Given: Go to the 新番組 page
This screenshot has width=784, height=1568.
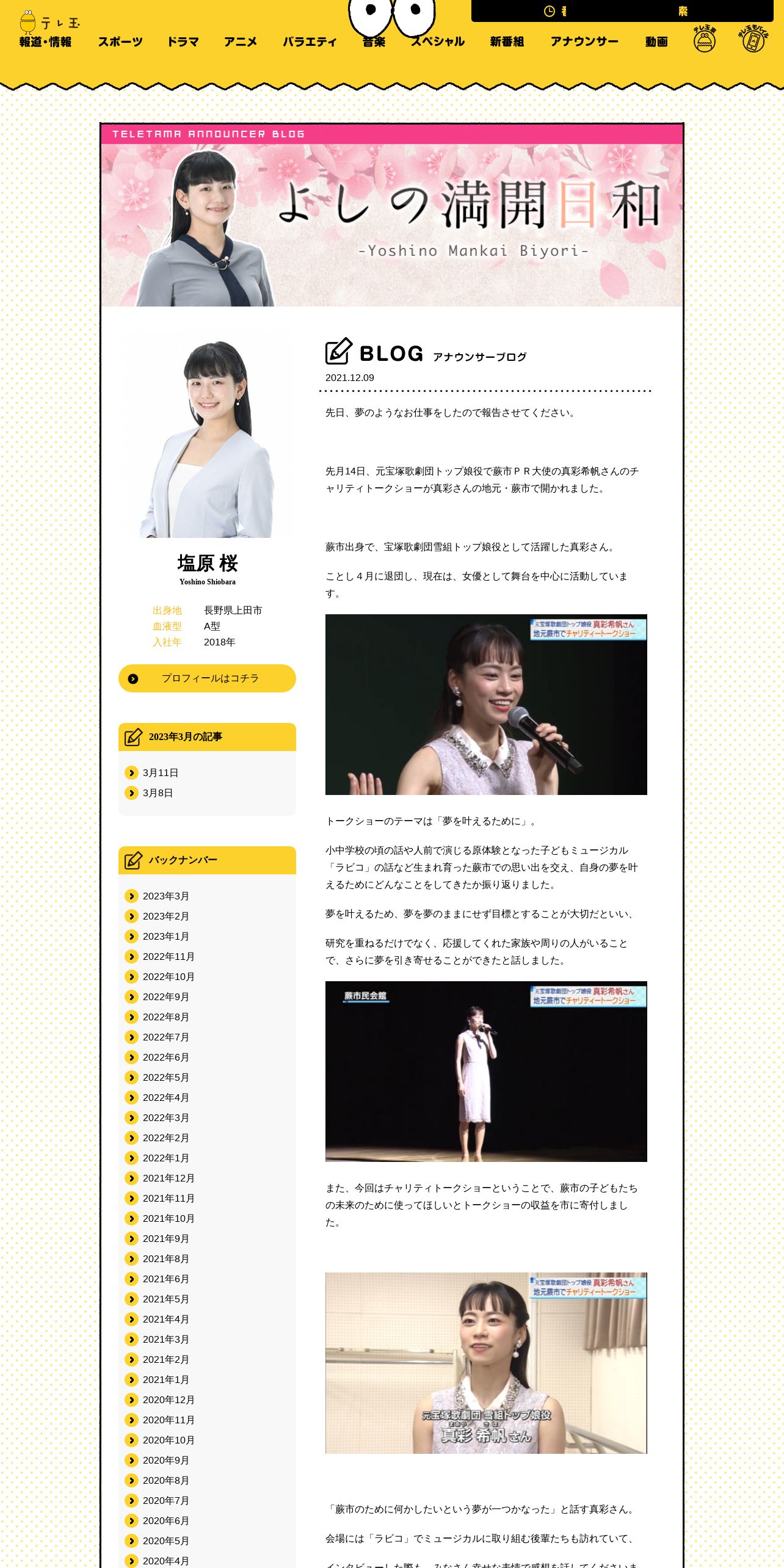Looking at the screenshot, I should [507, 42].
